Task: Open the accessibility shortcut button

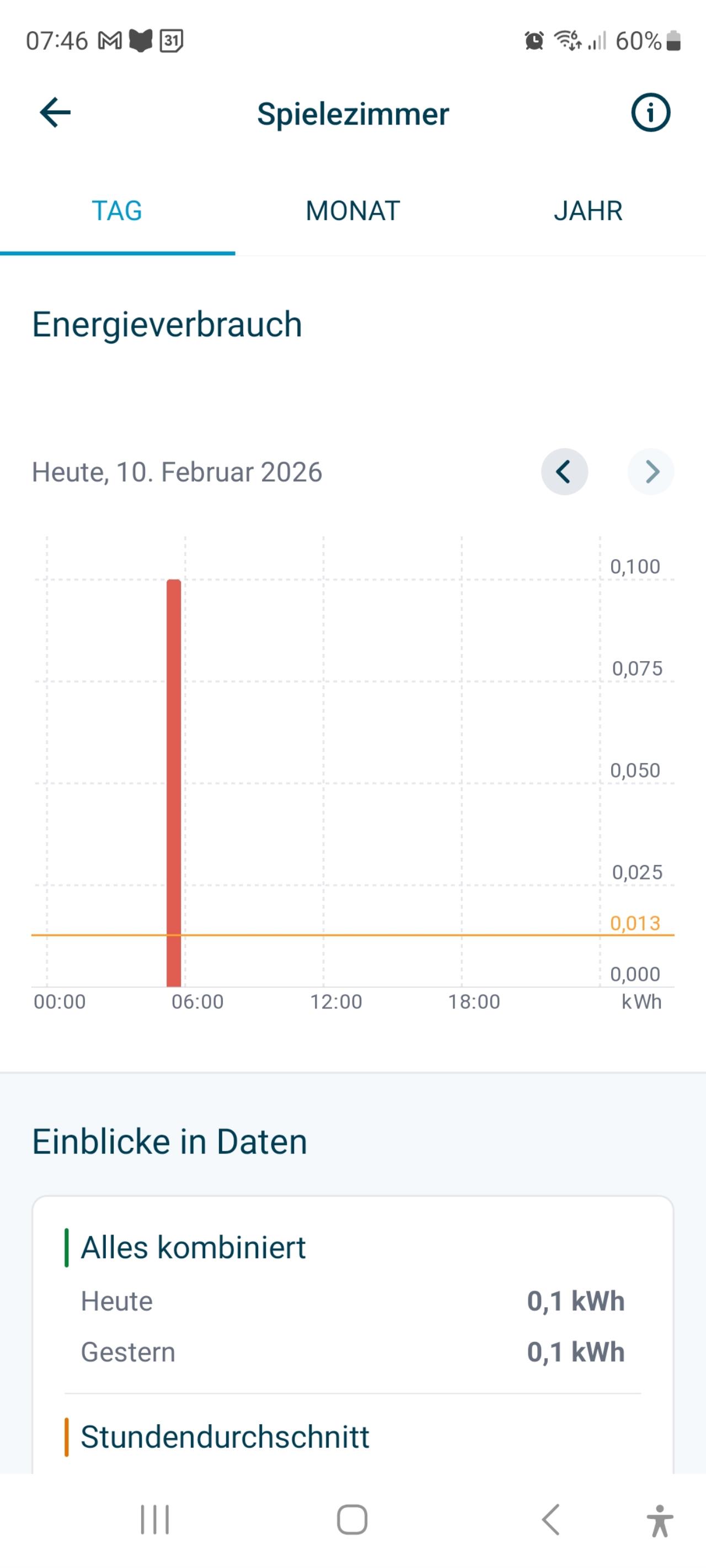Action: [x=660, y=1520]
